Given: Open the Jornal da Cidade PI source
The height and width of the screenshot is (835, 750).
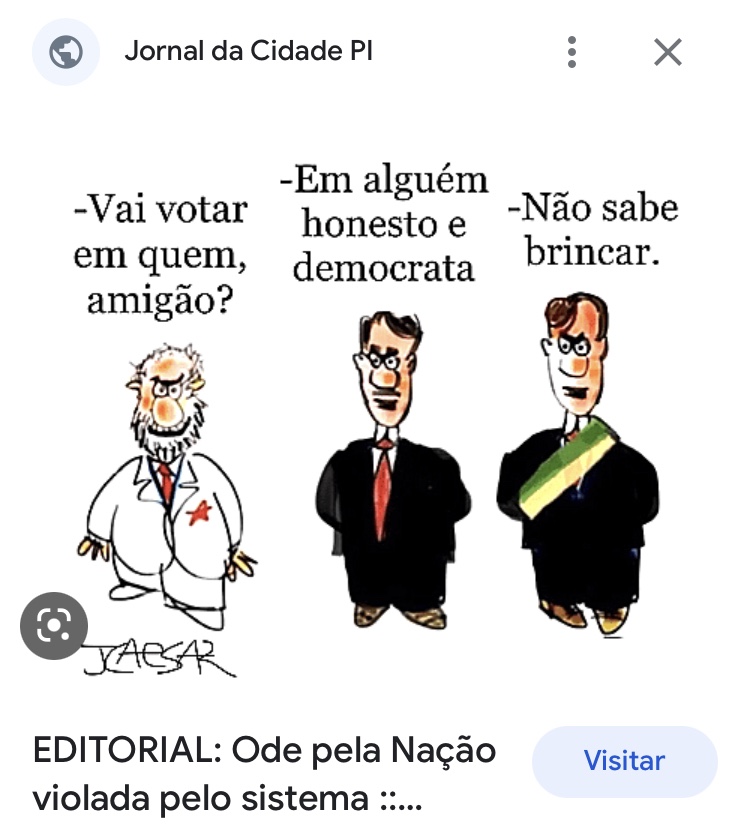Looking at the screenshot, I should click(x=248, y=52).
